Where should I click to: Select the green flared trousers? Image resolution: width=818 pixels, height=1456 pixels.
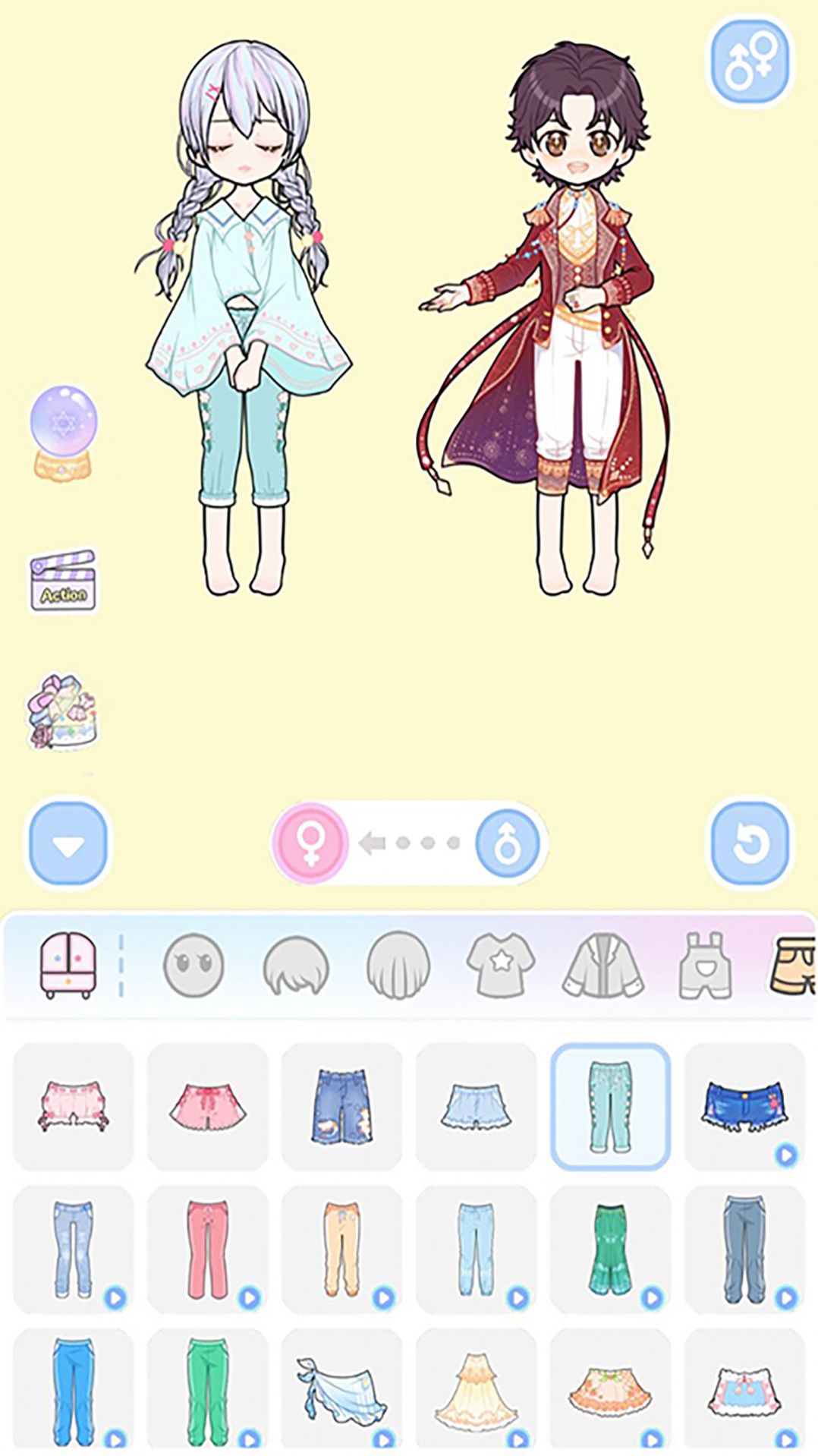point(610,1249)
